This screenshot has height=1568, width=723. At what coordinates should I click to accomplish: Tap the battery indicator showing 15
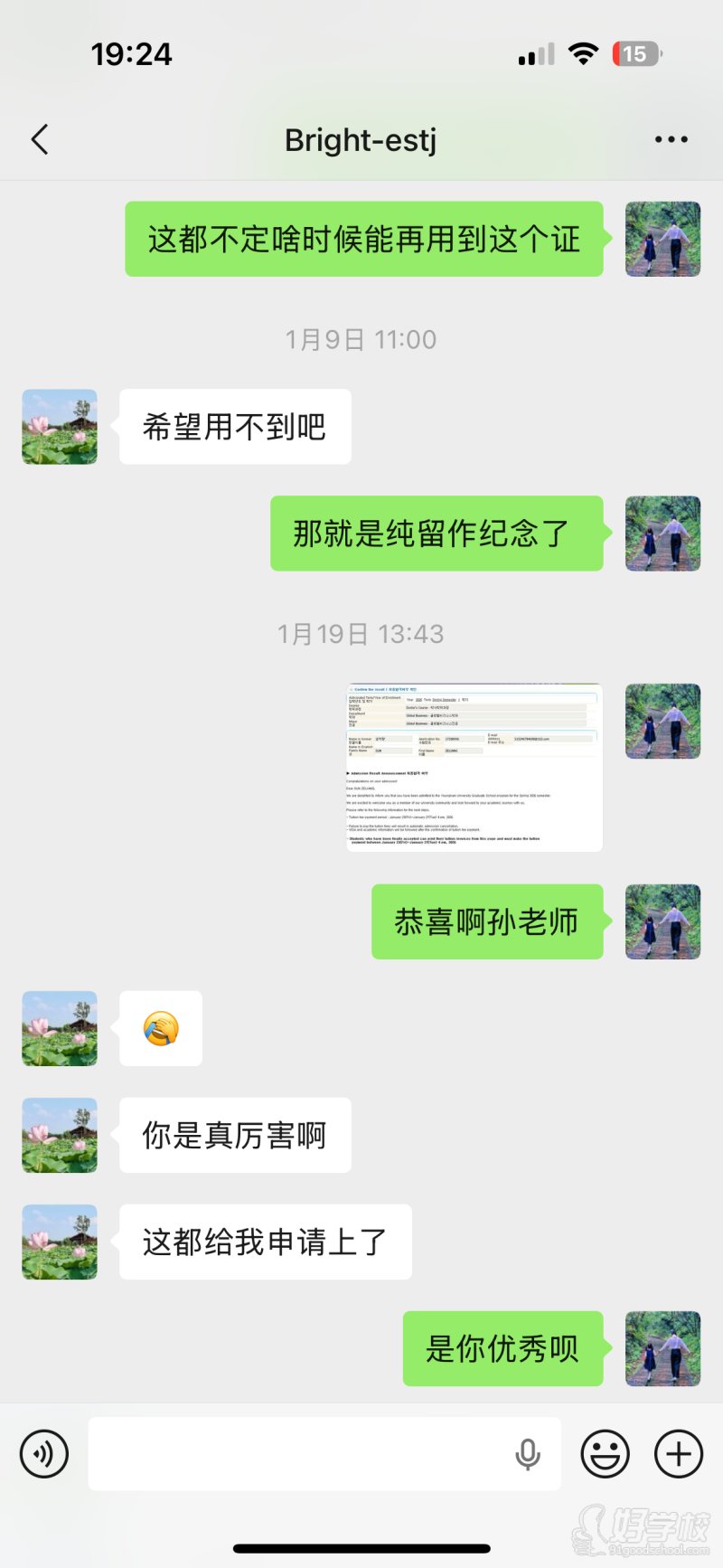tap(635, 54)
